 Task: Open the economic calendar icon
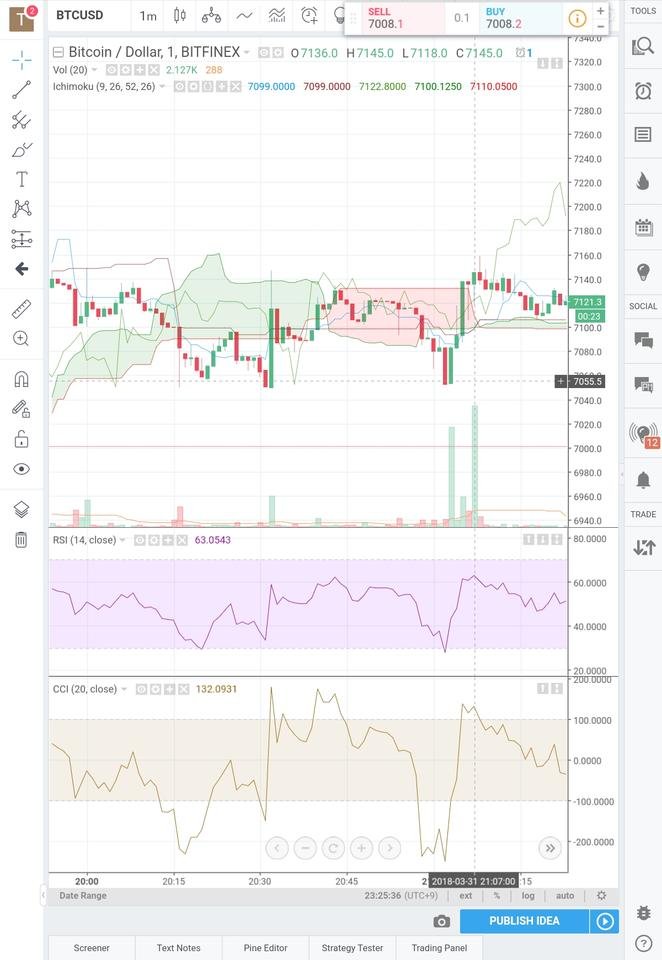(643, 227)
